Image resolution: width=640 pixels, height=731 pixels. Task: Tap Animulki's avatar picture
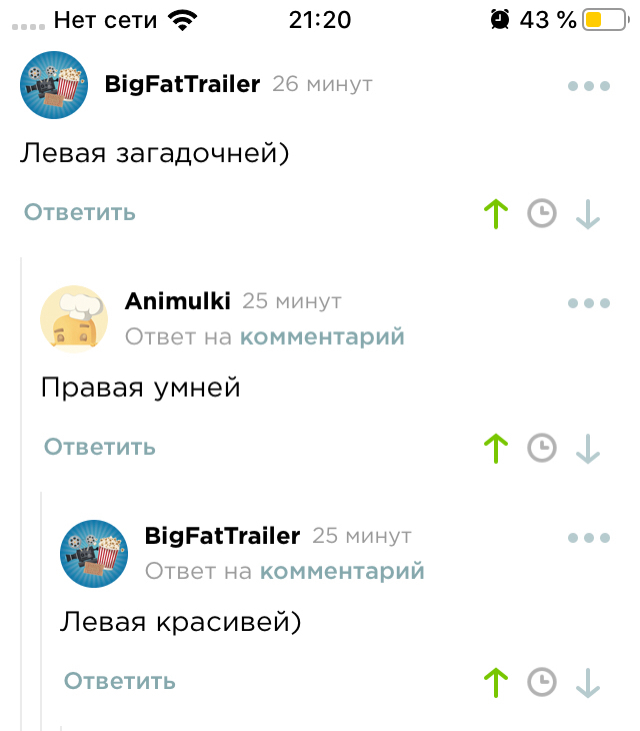tap(74, 319)
